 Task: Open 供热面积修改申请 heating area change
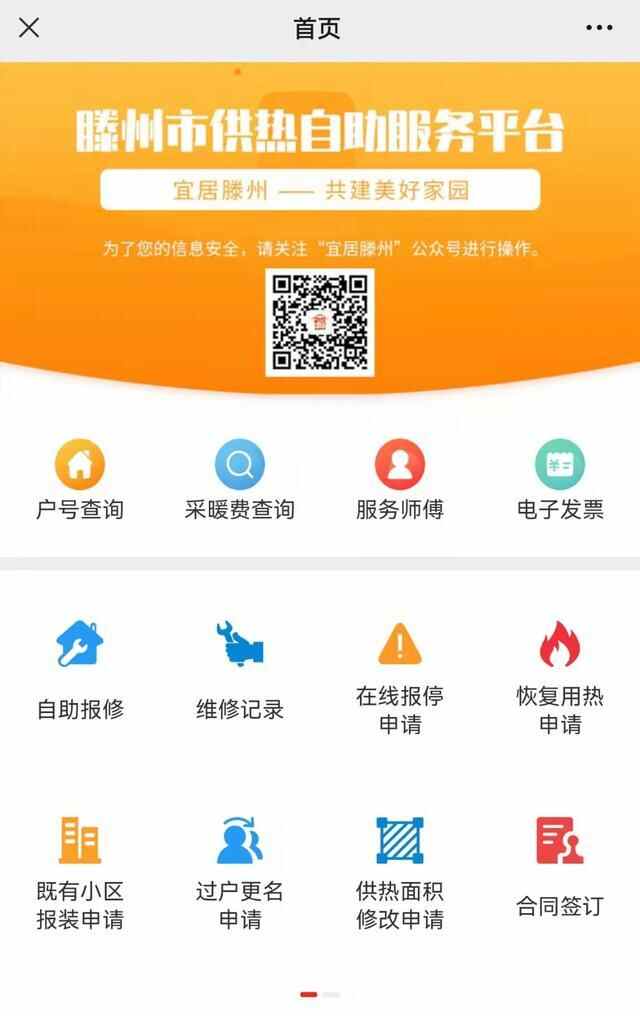400,872
